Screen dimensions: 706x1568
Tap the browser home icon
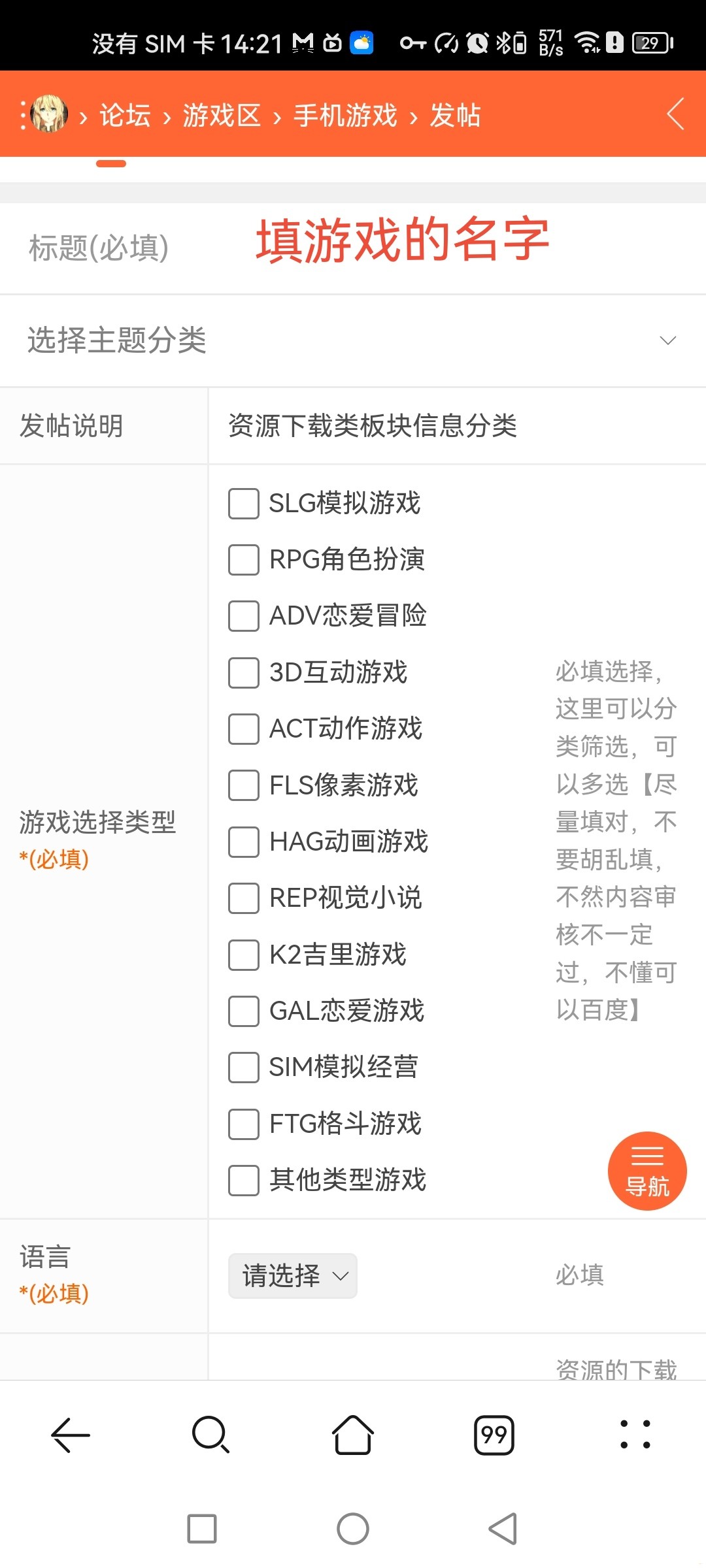click(x=353, y=1435)
